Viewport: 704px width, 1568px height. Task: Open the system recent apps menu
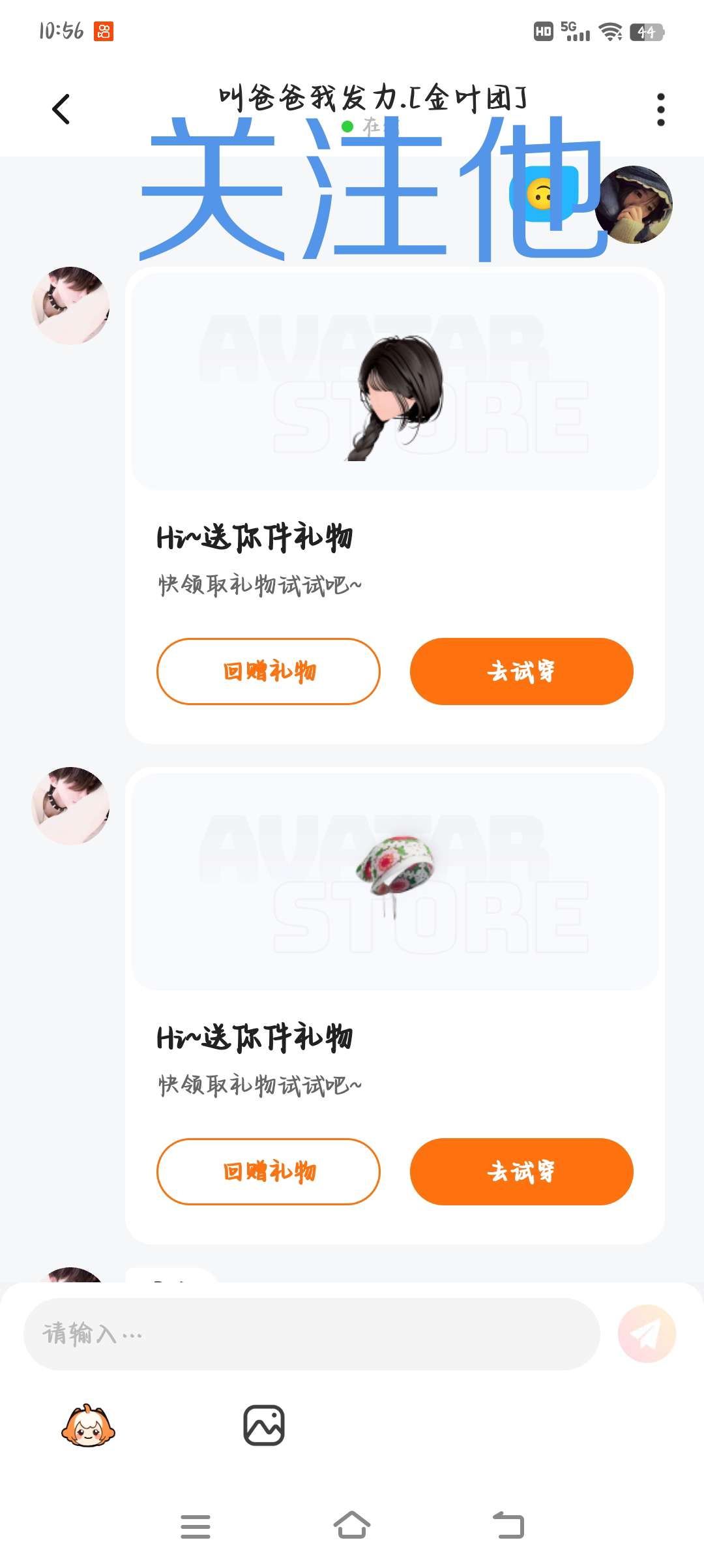click(x=195, y=1526)
